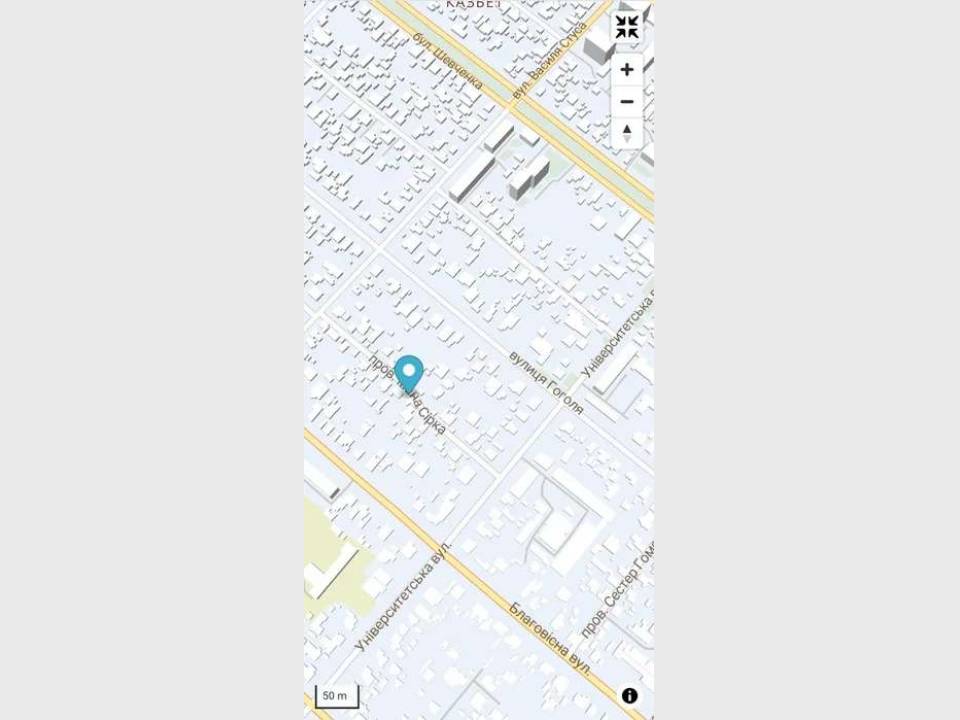Tap the blue location marker pin
Image resolution: width=960 pixels, height=720 pixels.
point(408,373)
